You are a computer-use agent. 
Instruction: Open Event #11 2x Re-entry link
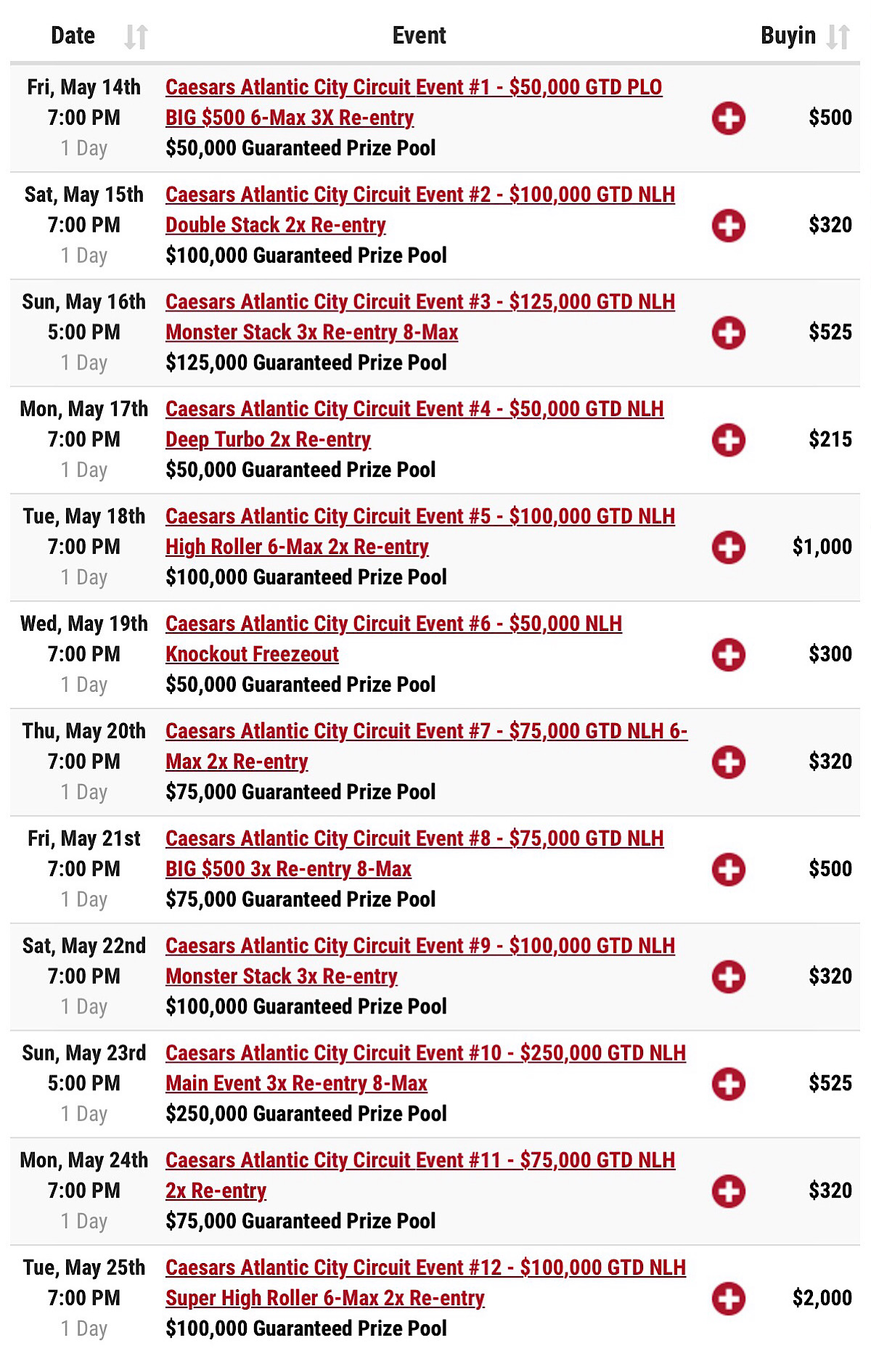(420, 1177)
